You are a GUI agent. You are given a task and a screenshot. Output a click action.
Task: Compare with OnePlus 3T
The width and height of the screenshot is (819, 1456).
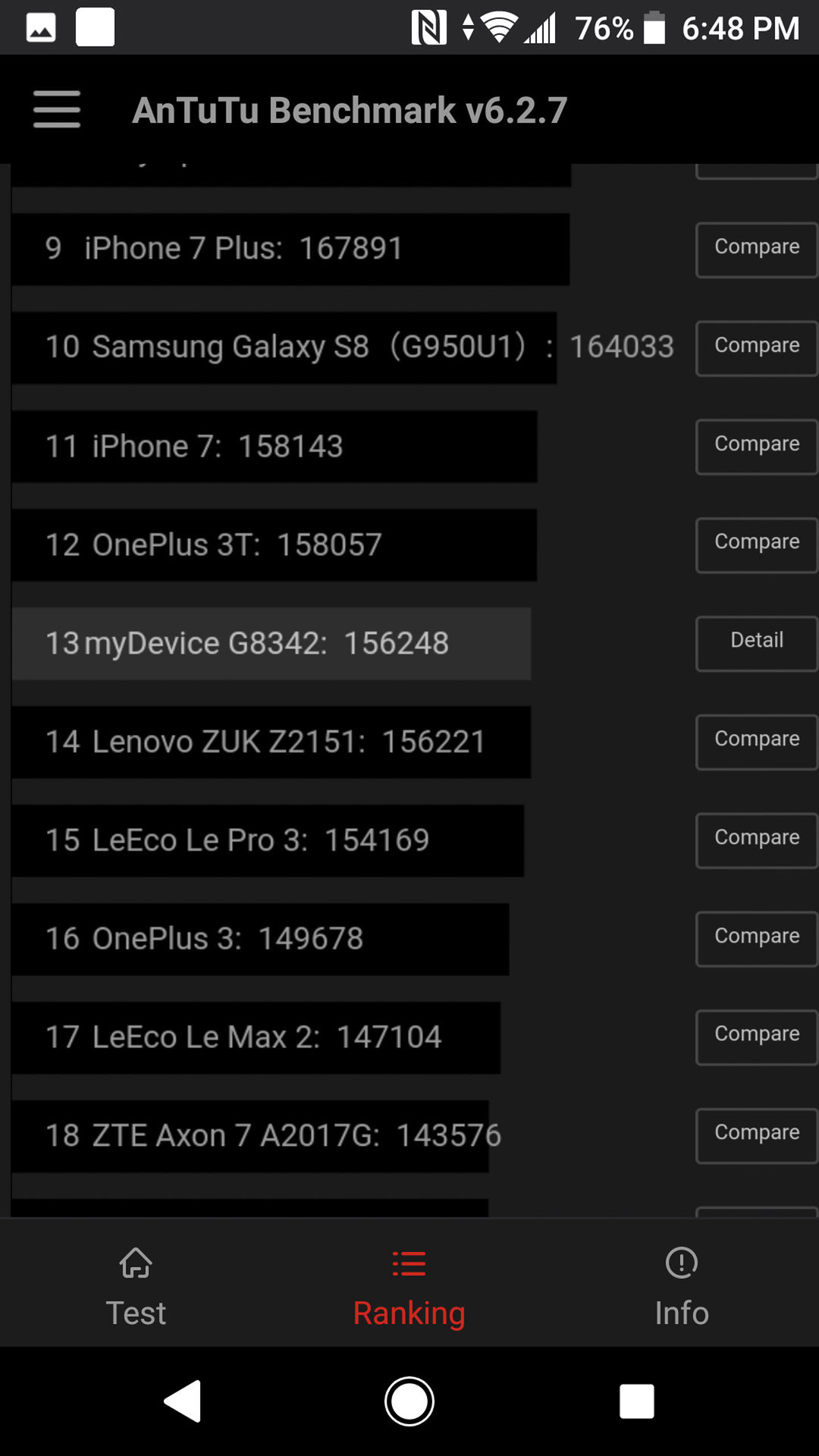(757, 545)
